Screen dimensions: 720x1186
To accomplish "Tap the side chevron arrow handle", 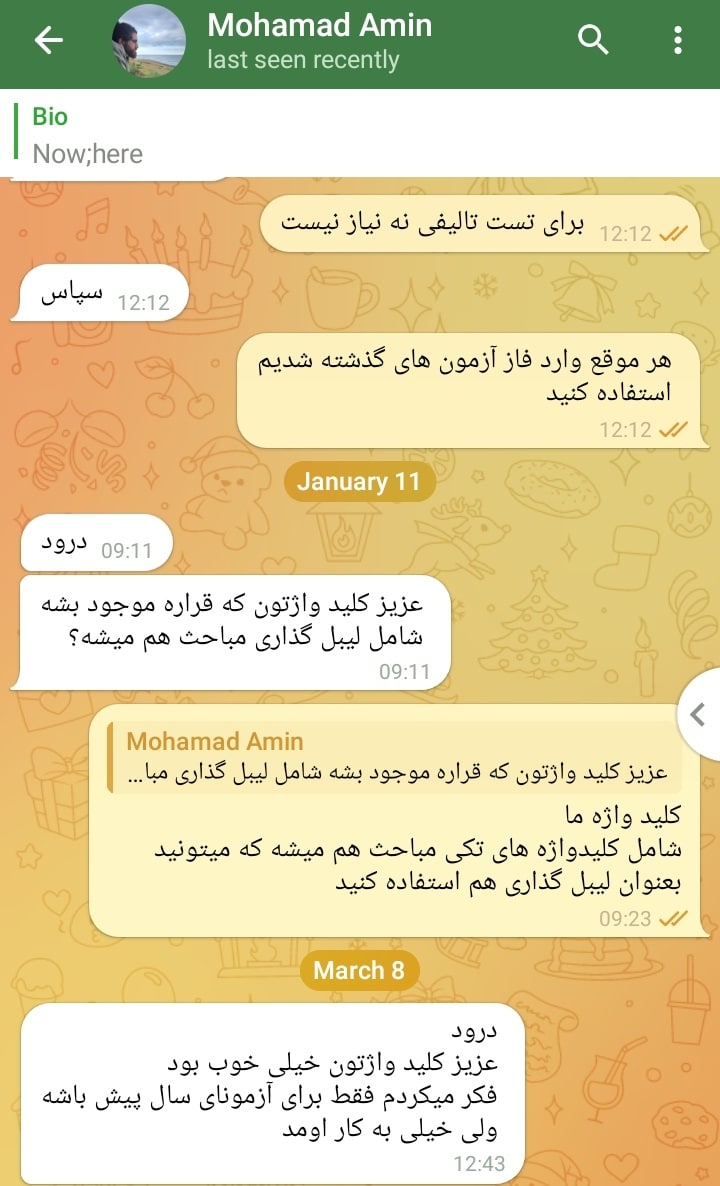I will click(x=700, y=714).
